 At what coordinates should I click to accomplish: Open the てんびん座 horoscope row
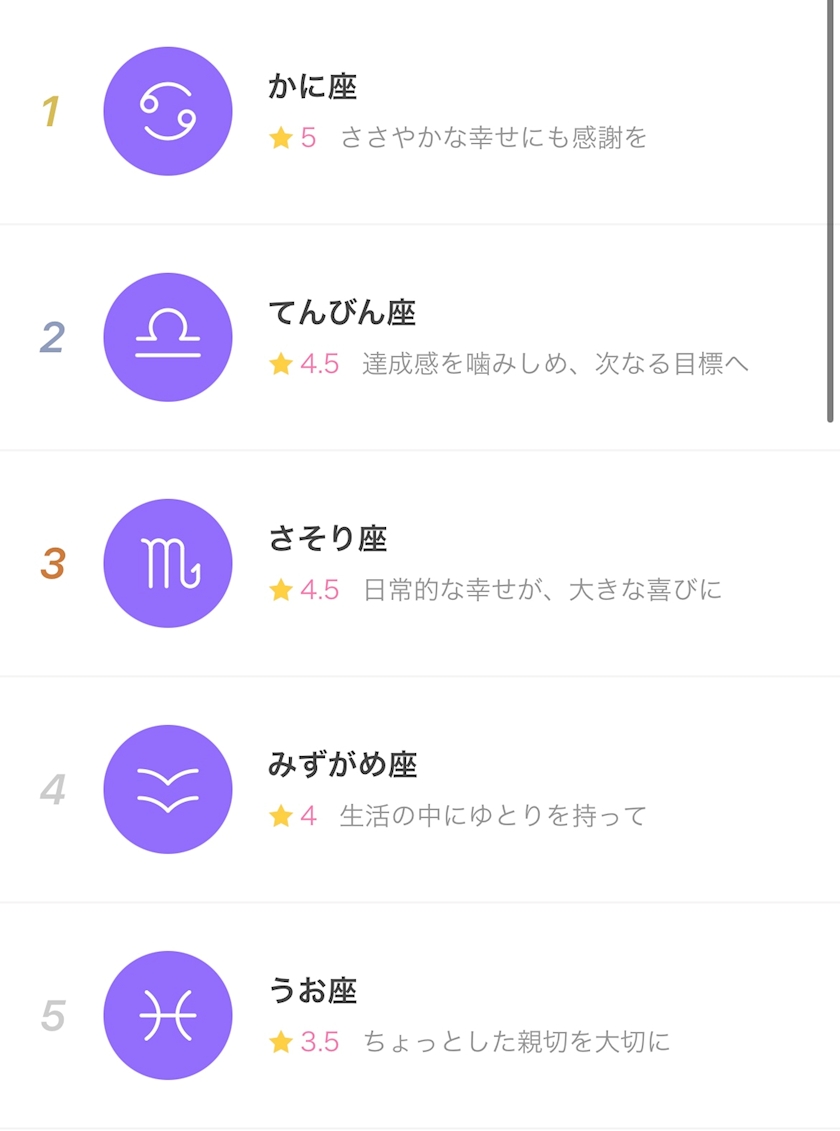tap(415, 338)
